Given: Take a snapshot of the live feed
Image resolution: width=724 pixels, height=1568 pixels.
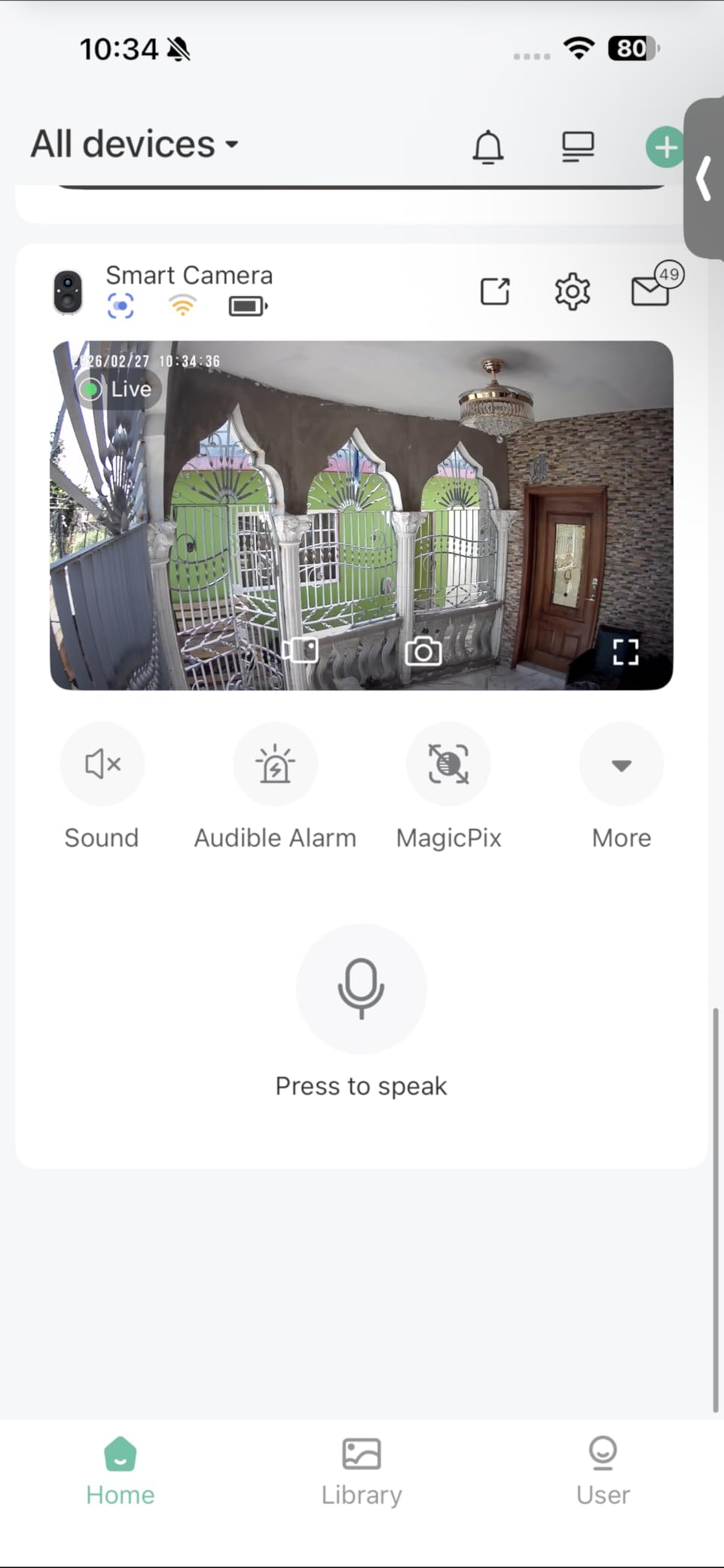Looking at the screenshot, I should pyautogui.click(x=423, y=651).
